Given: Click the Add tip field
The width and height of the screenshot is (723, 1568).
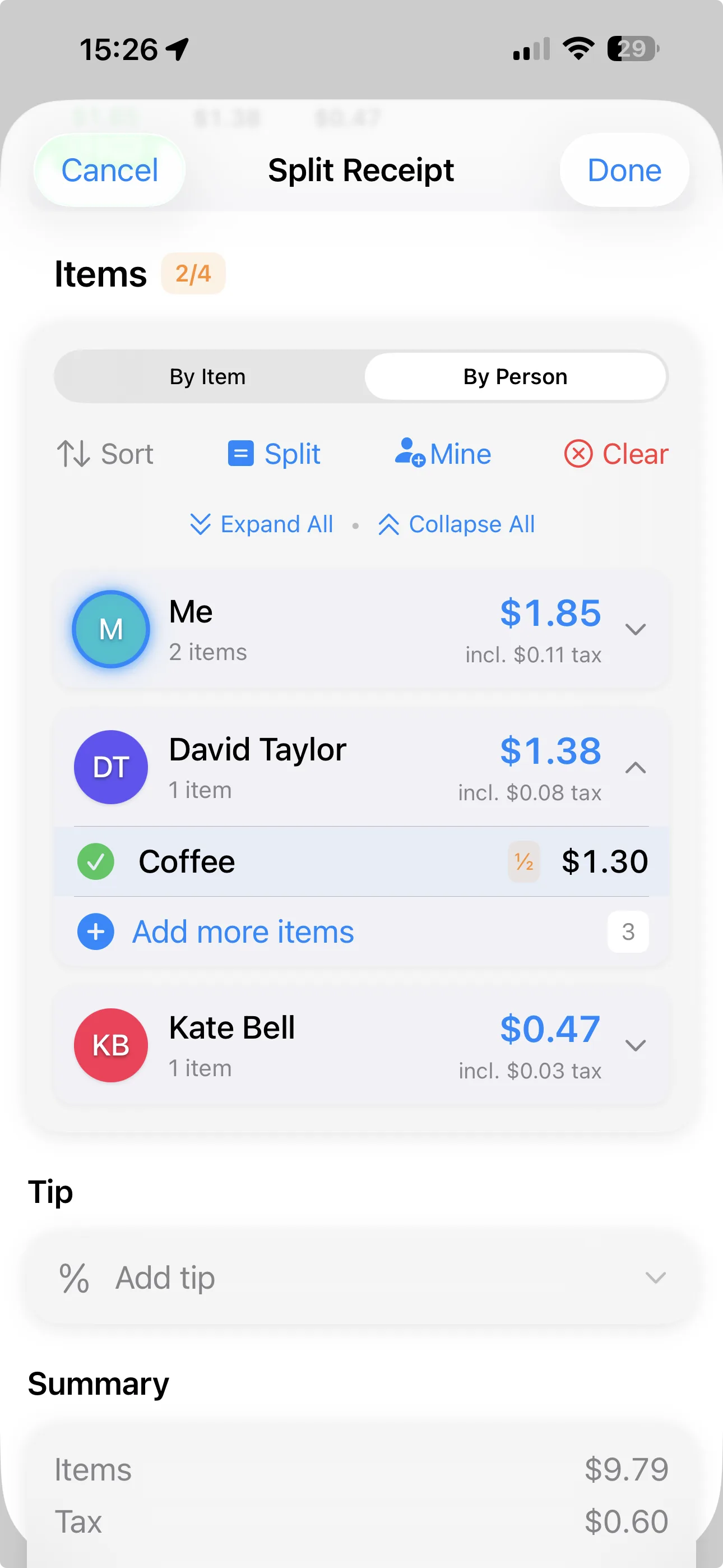Looking at the screenshot, I should 164,1278.
